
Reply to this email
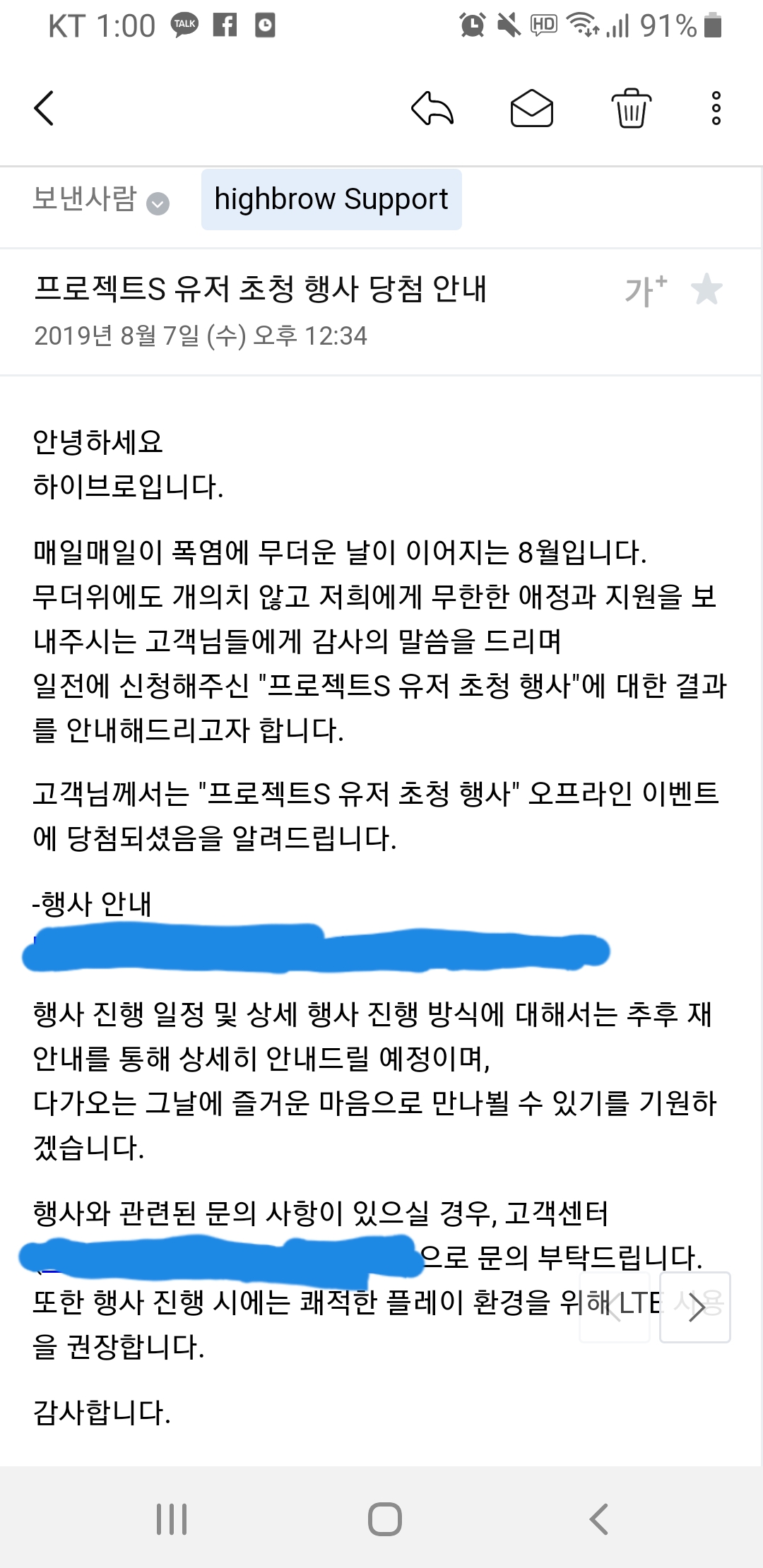432,109
